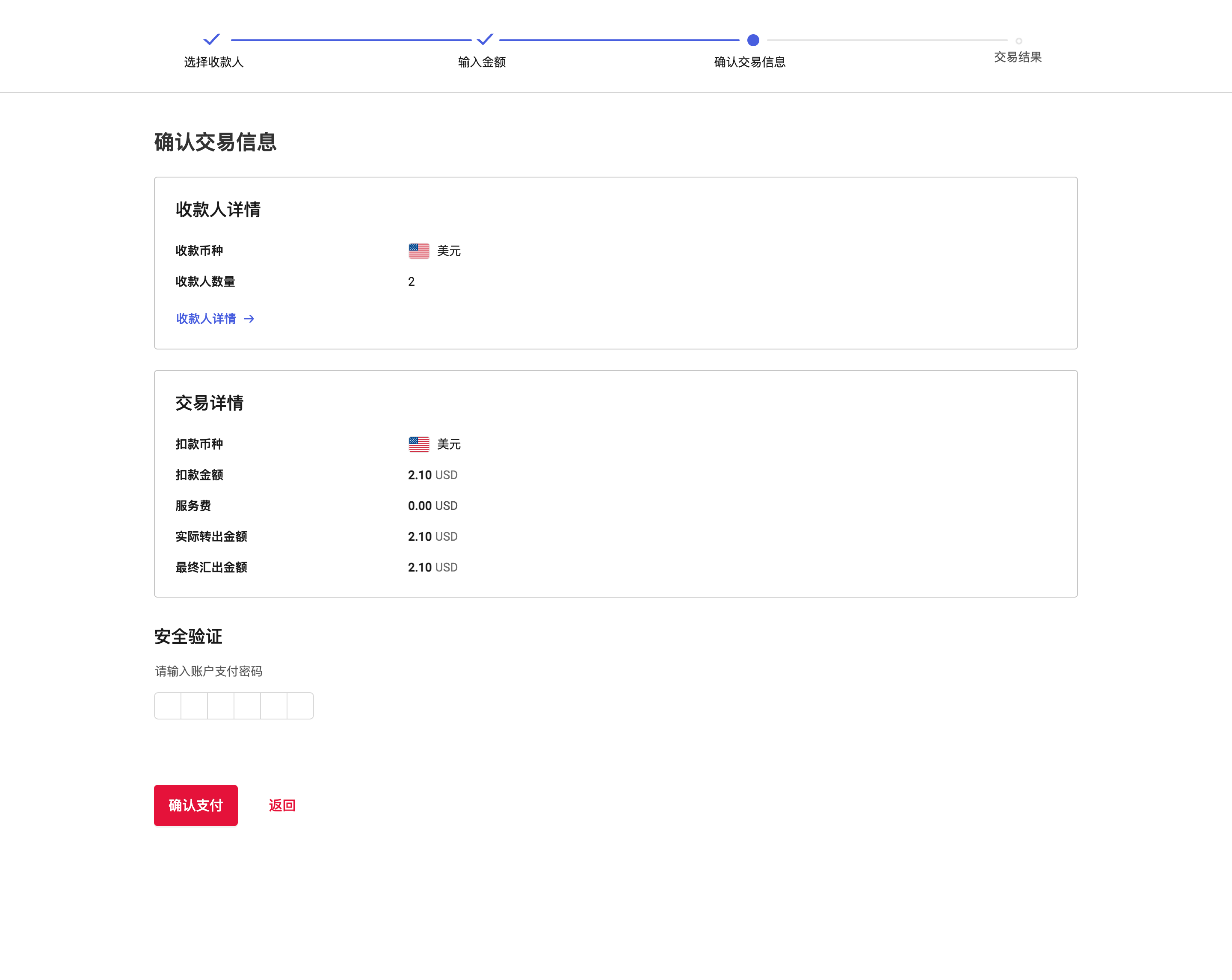The height and width of the screenshot is (980, 1232).
Task: Tap the 确认支付 button
Action: pyautogui.click(x=195, y=805)
